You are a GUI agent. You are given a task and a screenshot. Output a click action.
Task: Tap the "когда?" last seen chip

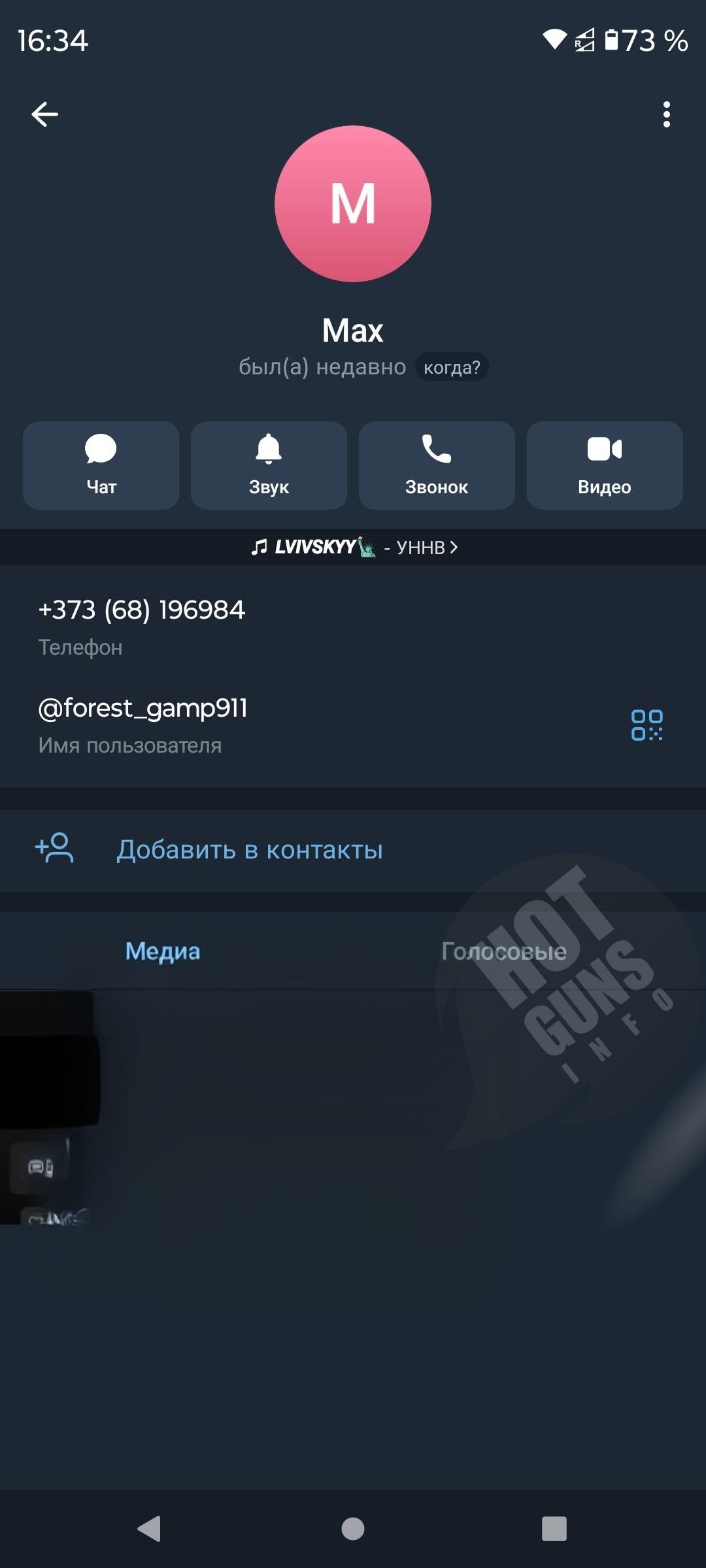452,367
